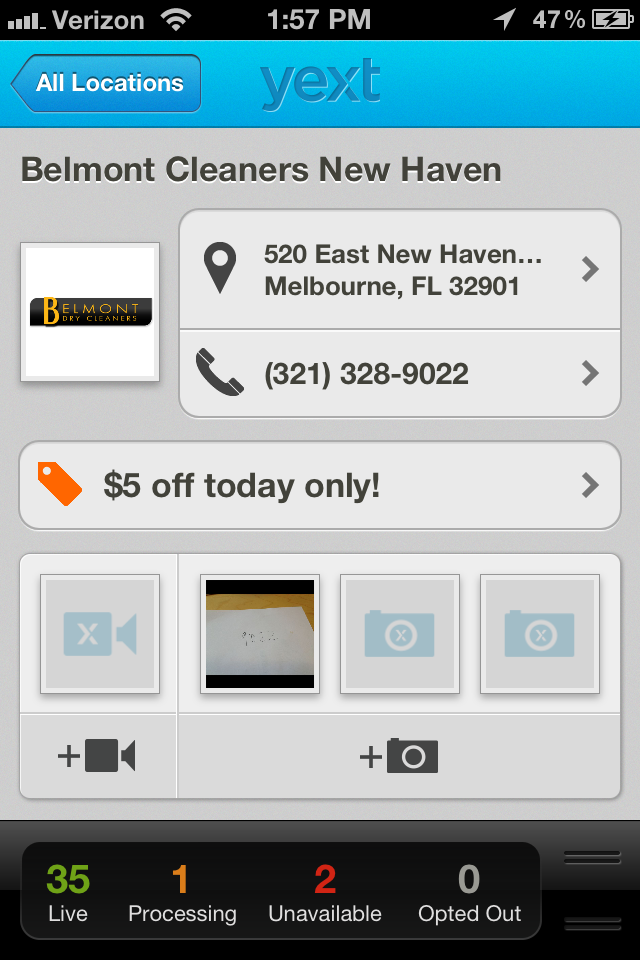640x960 pixels.
Task: Add a new video
Action: click(x=97, y=756)
